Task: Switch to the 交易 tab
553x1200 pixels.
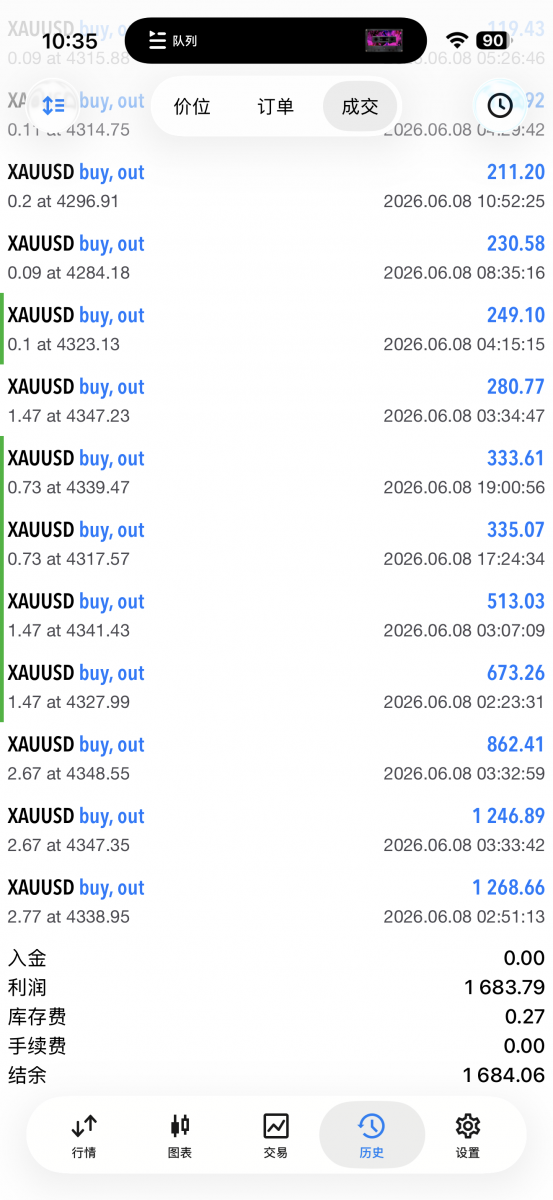Action: [276, 1136]
